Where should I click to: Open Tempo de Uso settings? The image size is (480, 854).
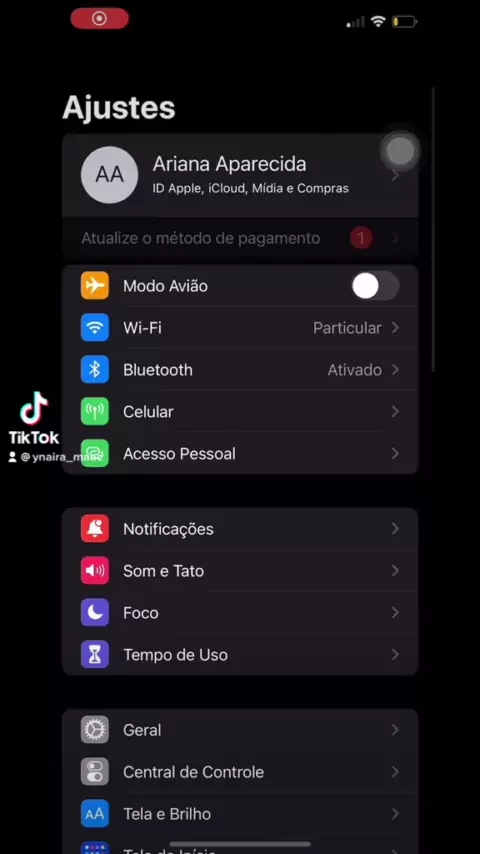240,655
